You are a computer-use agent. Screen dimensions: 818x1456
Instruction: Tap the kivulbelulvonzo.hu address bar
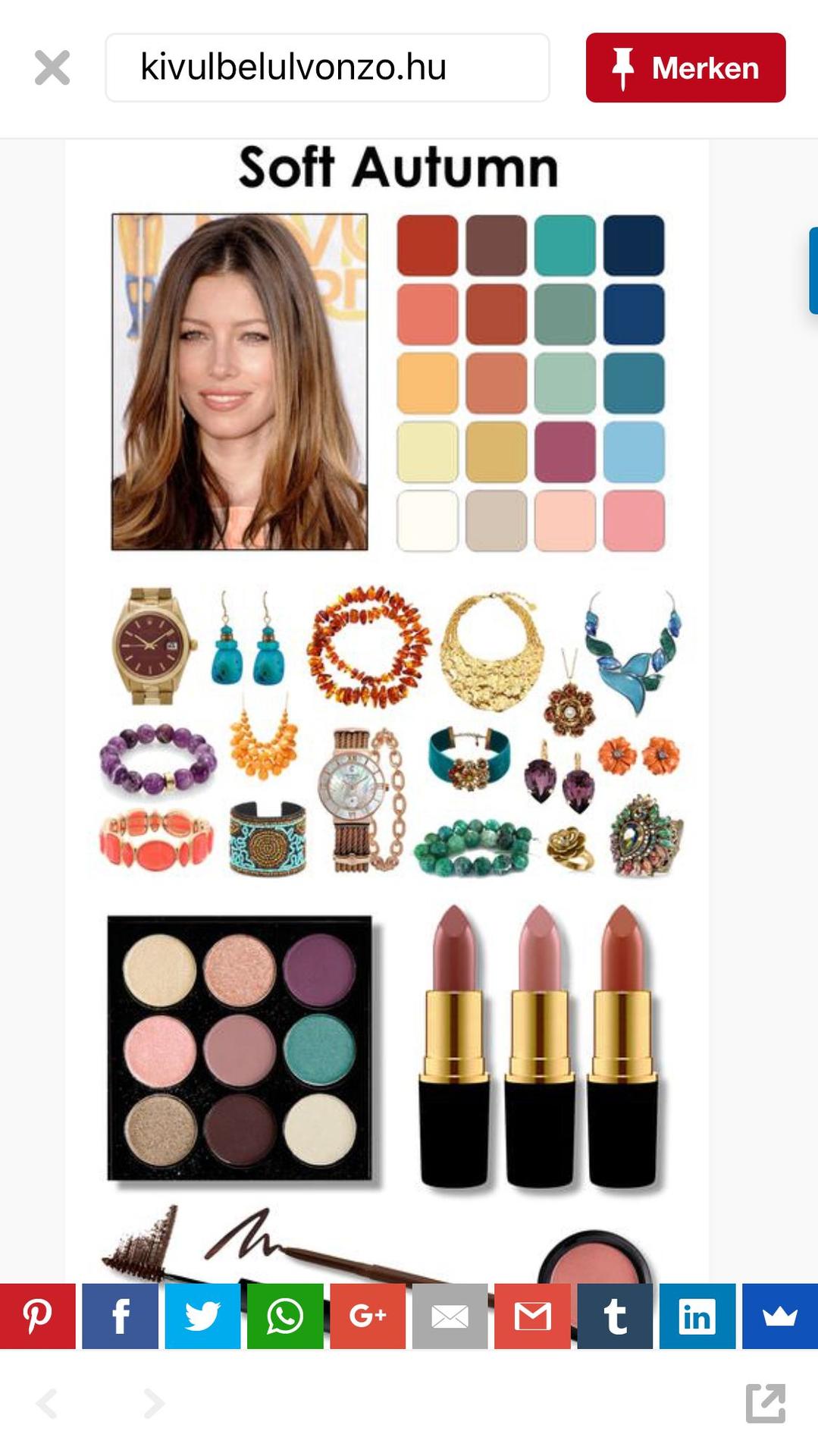328,67
